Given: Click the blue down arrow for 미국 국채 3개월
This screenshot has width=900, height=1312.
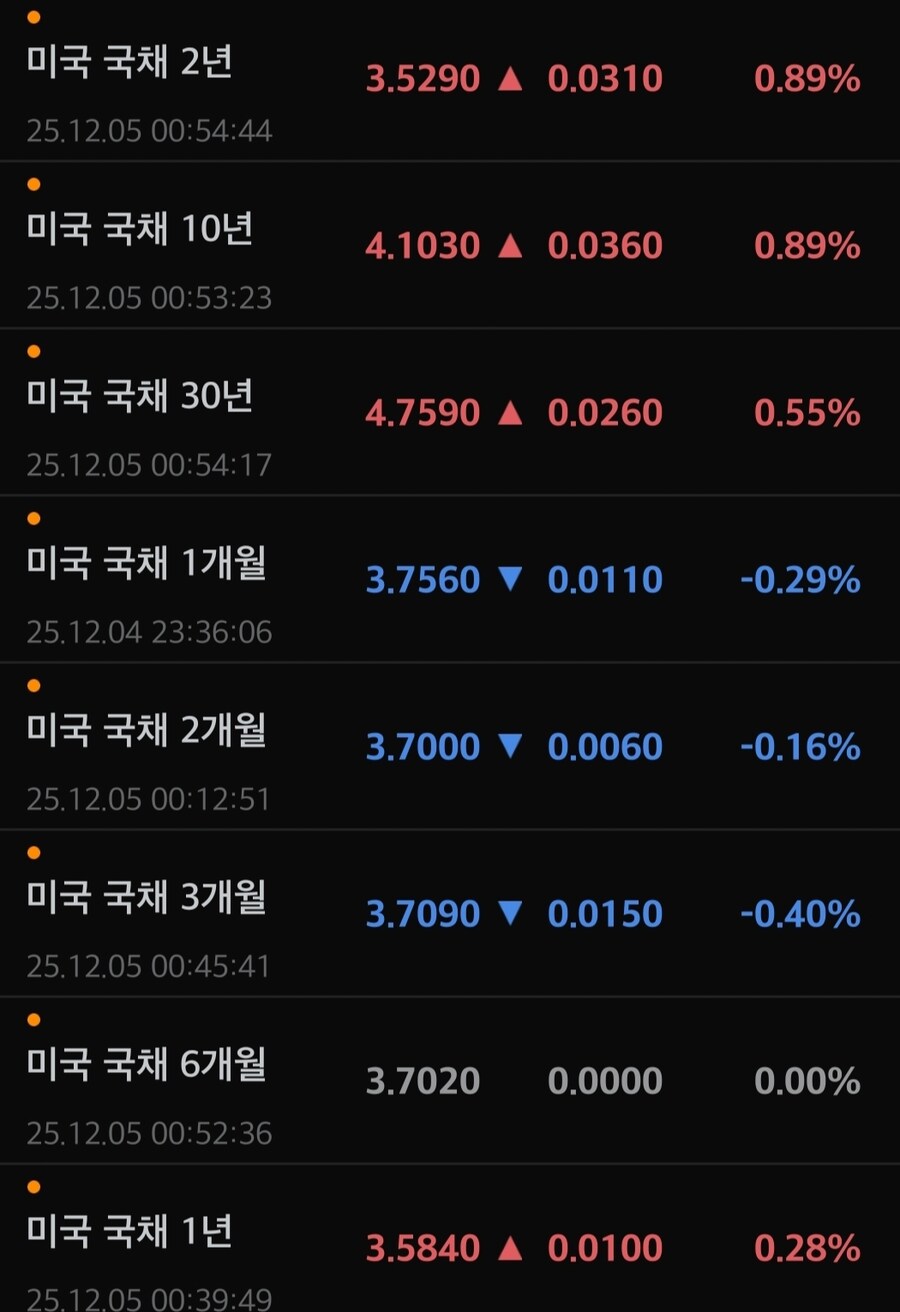Looking at the screenshot, I should point(510,913).
